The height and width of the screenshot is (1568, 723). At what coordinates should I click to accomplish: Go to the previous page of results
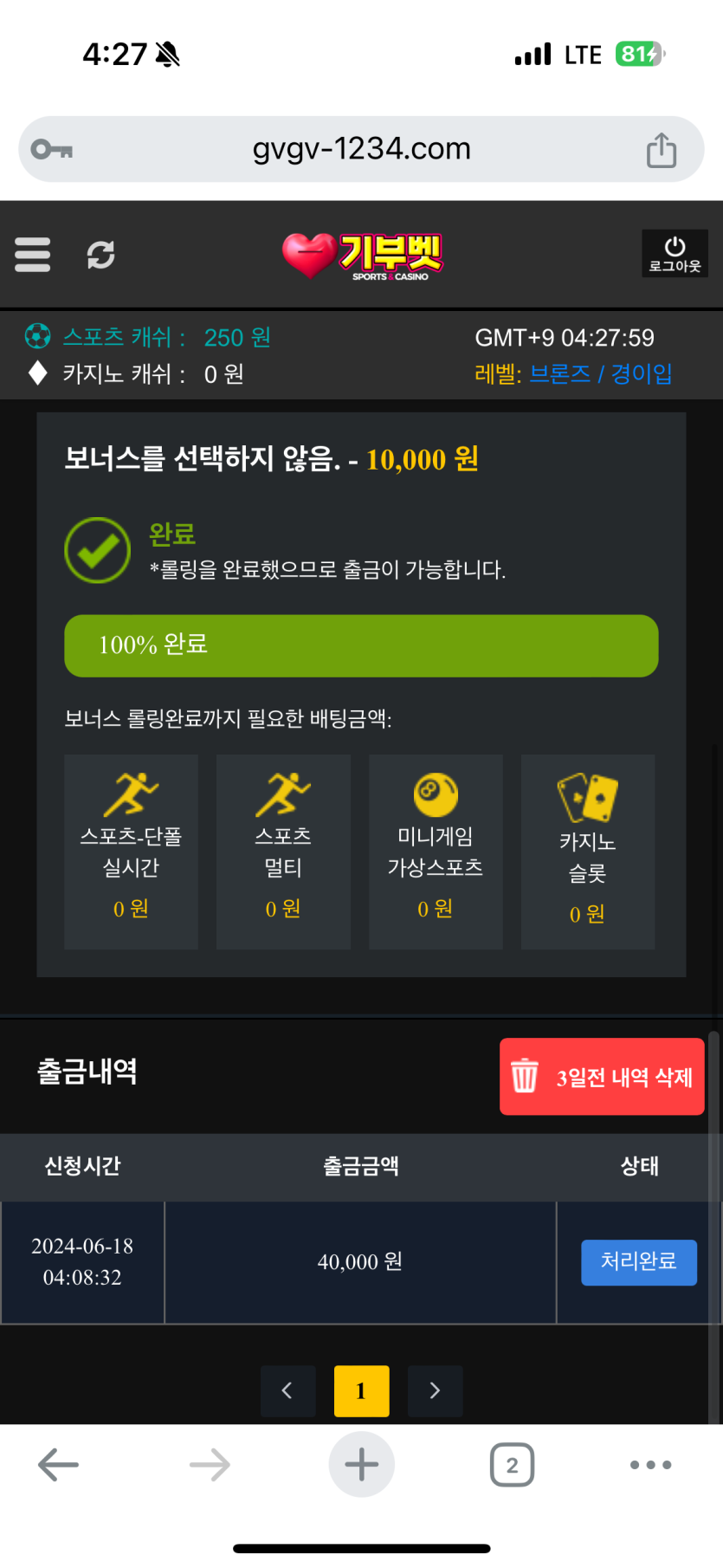click(287, 1390)
